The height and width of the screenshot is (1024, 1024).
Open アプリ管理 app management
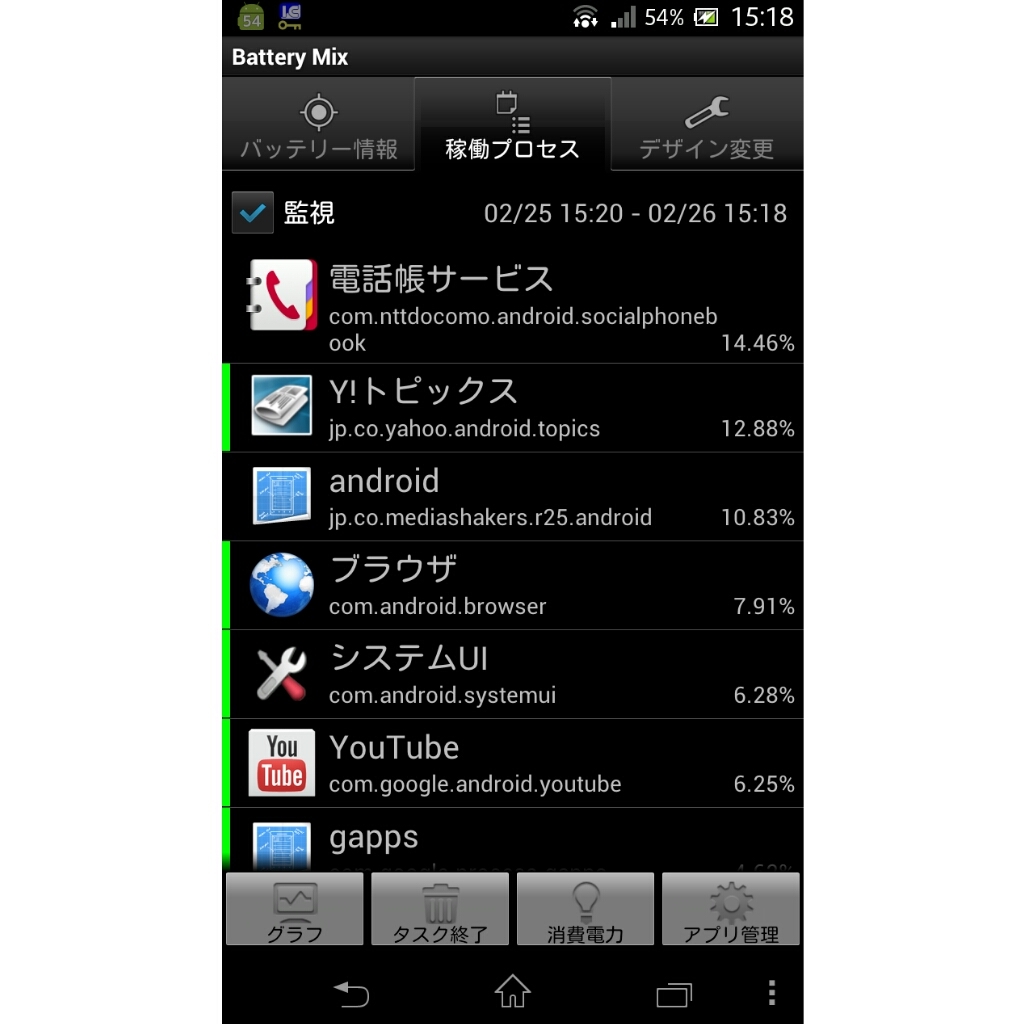tap(731, 910)
